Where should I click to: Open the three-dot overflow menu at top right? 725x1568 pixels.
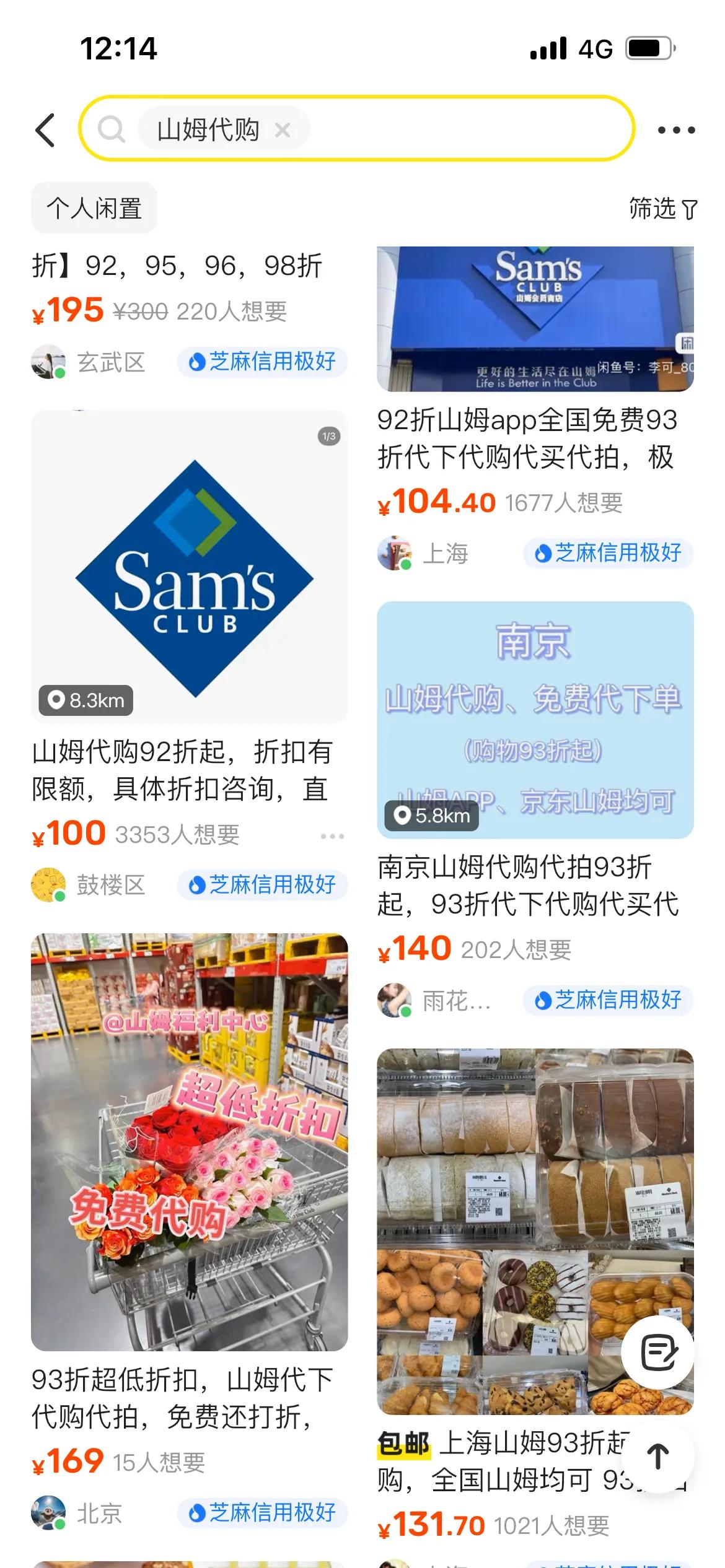675,130
